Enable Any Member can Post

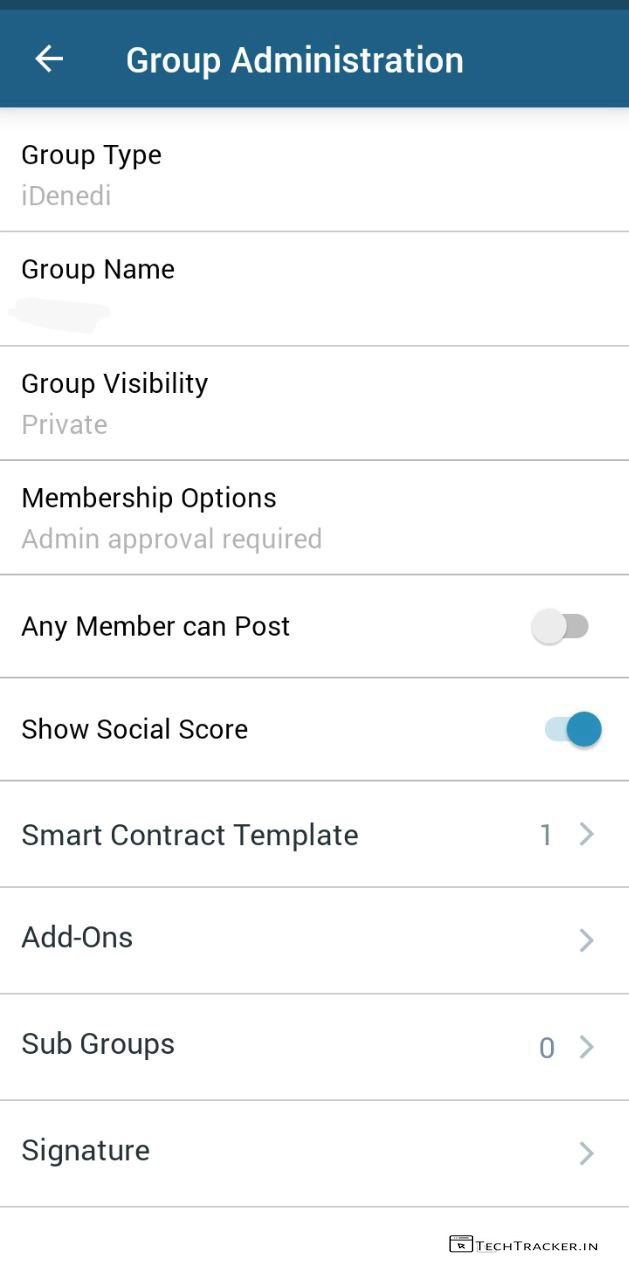point(560,627)
